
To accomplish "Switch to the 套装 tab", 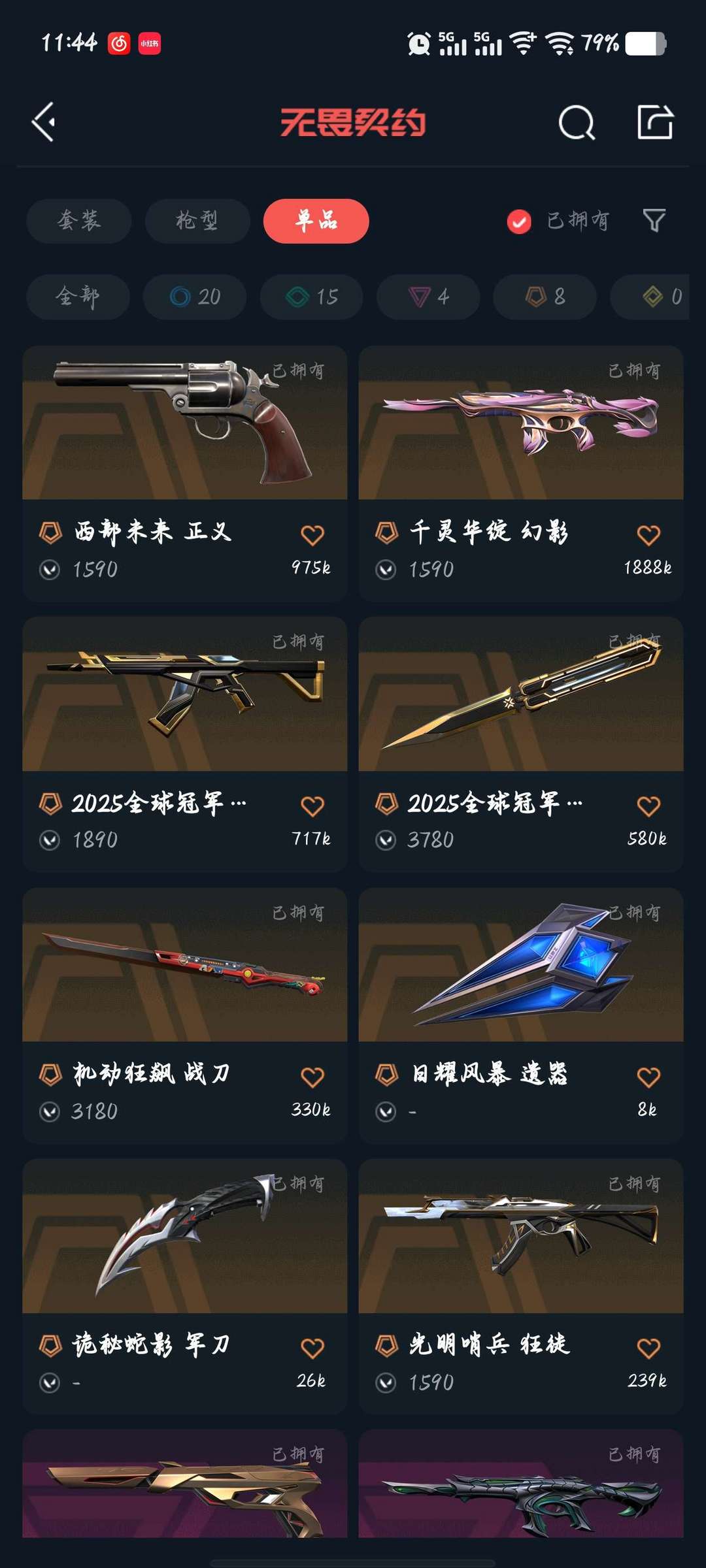I will click(x=78, y=221).
